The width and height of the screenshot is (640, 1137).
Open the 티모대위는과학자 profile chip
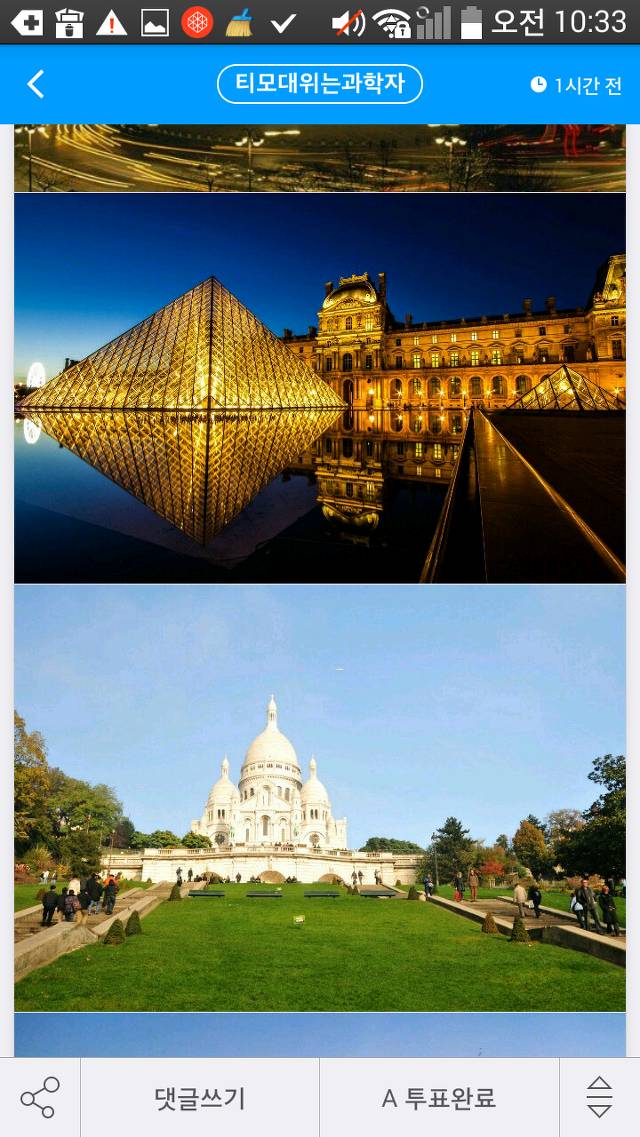tap(320, 85)
